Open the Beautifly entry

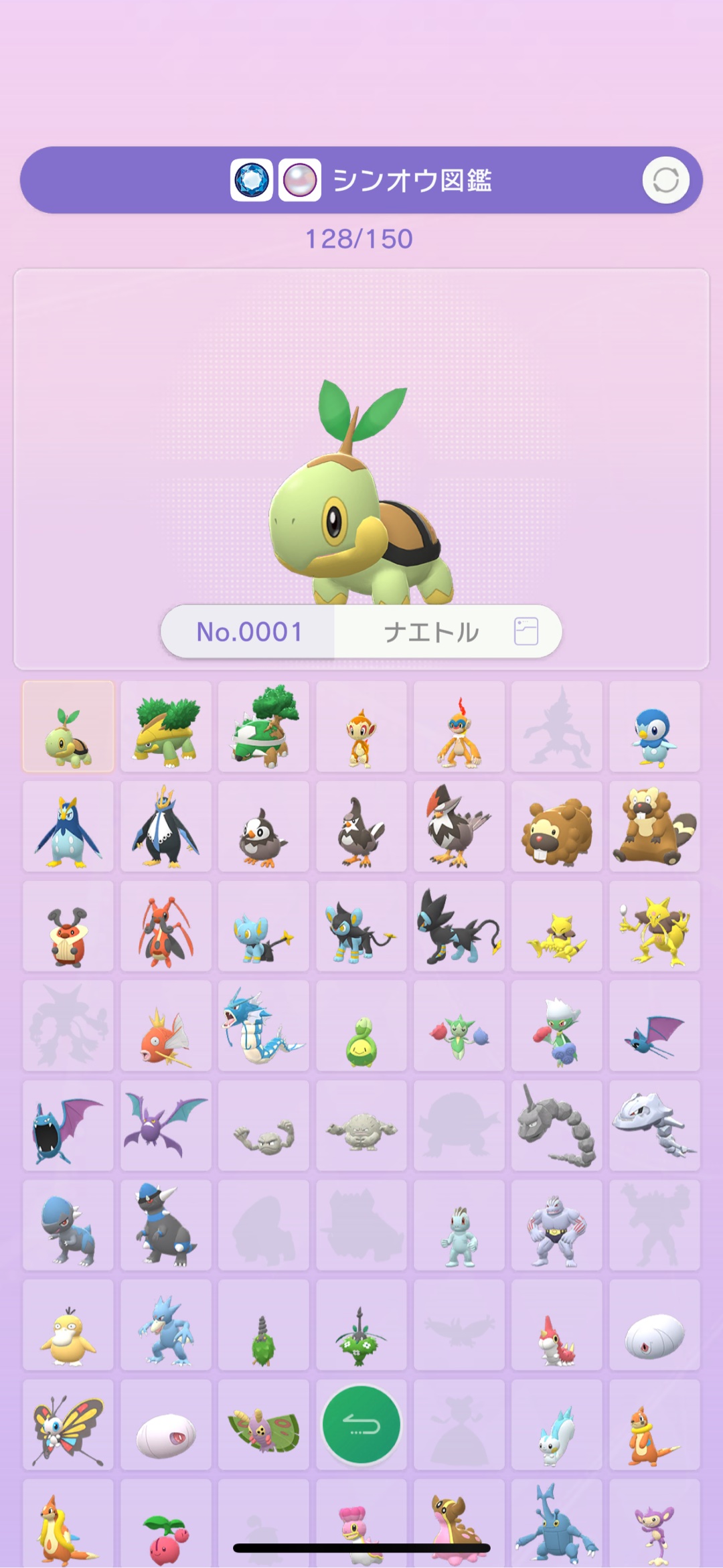68,1425
